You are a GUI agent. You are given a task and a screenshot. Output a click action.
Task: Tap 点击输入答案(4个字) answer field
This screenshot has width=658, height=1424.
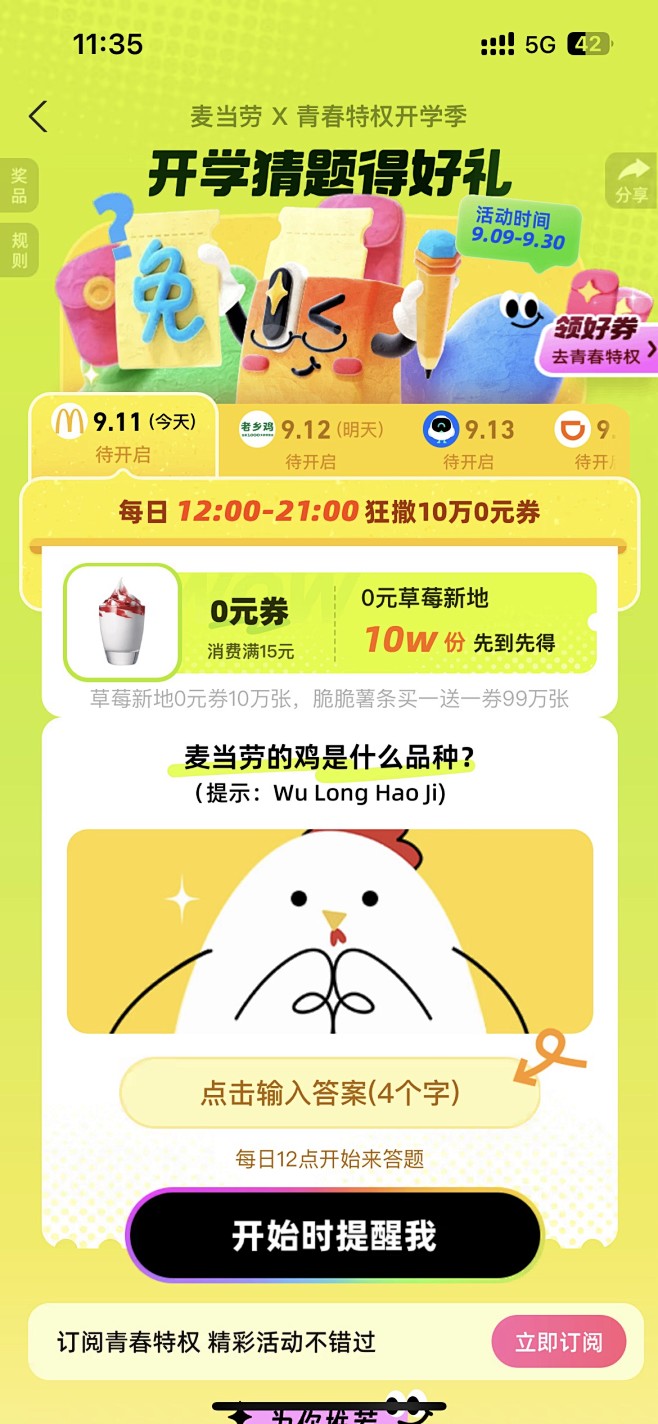point(330,1093)
